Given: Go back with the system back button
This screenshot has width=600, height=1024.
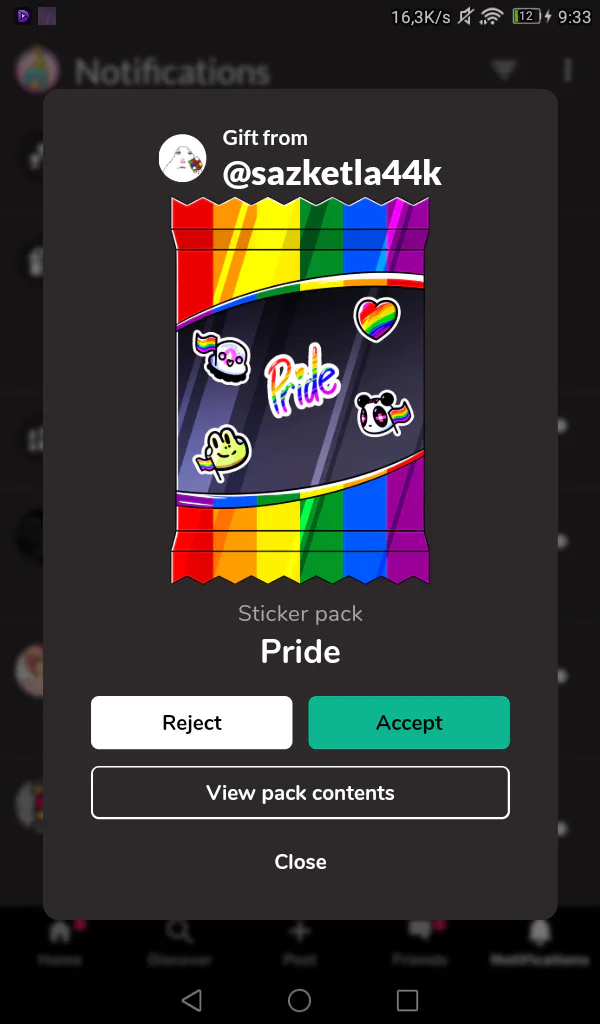Looking at the screenshot, I should 192,1000.
